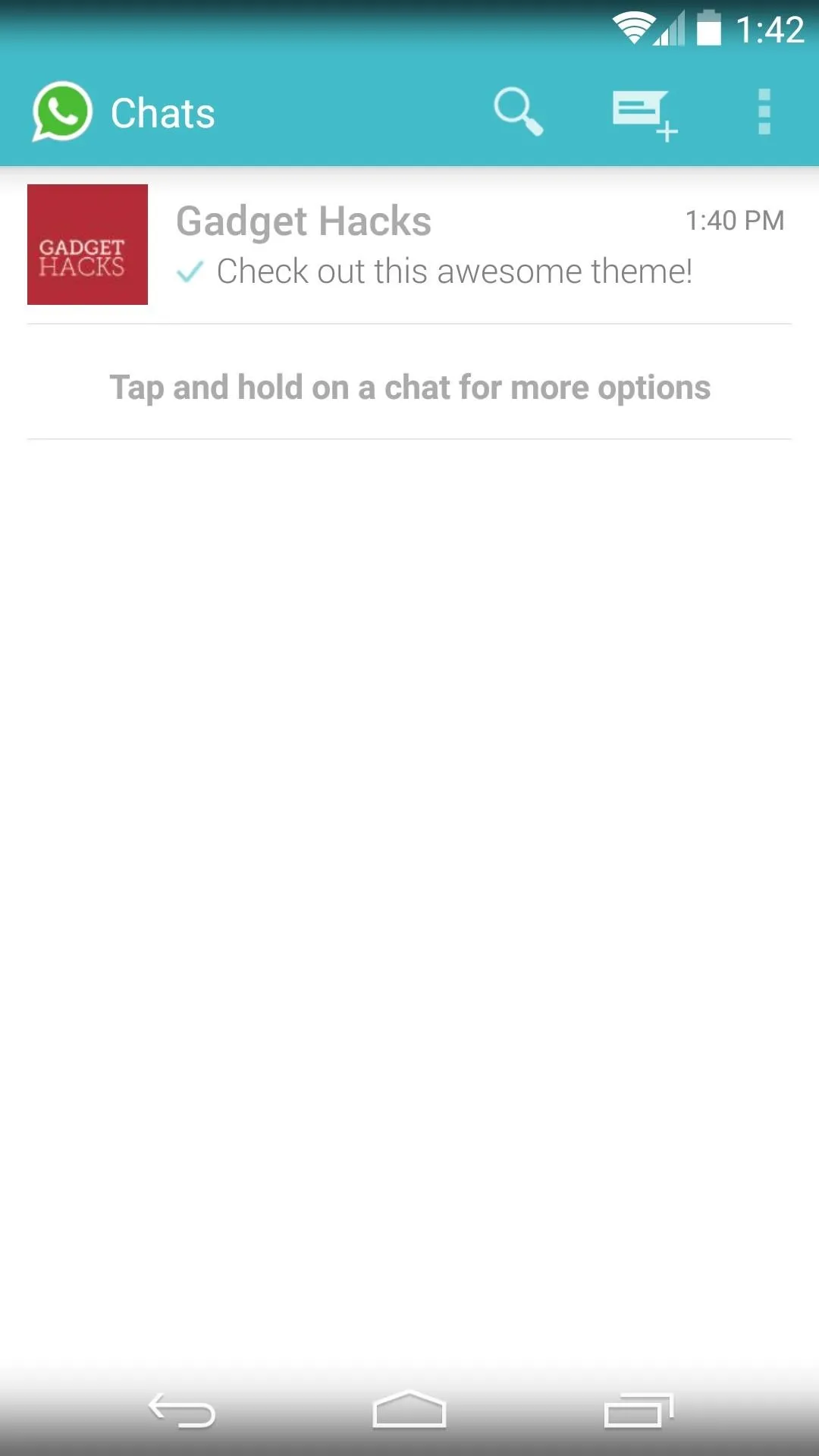Tap the system back button
This screenshot has height=1456, width=819.
pyautogui.click(x=182, y=1410)
